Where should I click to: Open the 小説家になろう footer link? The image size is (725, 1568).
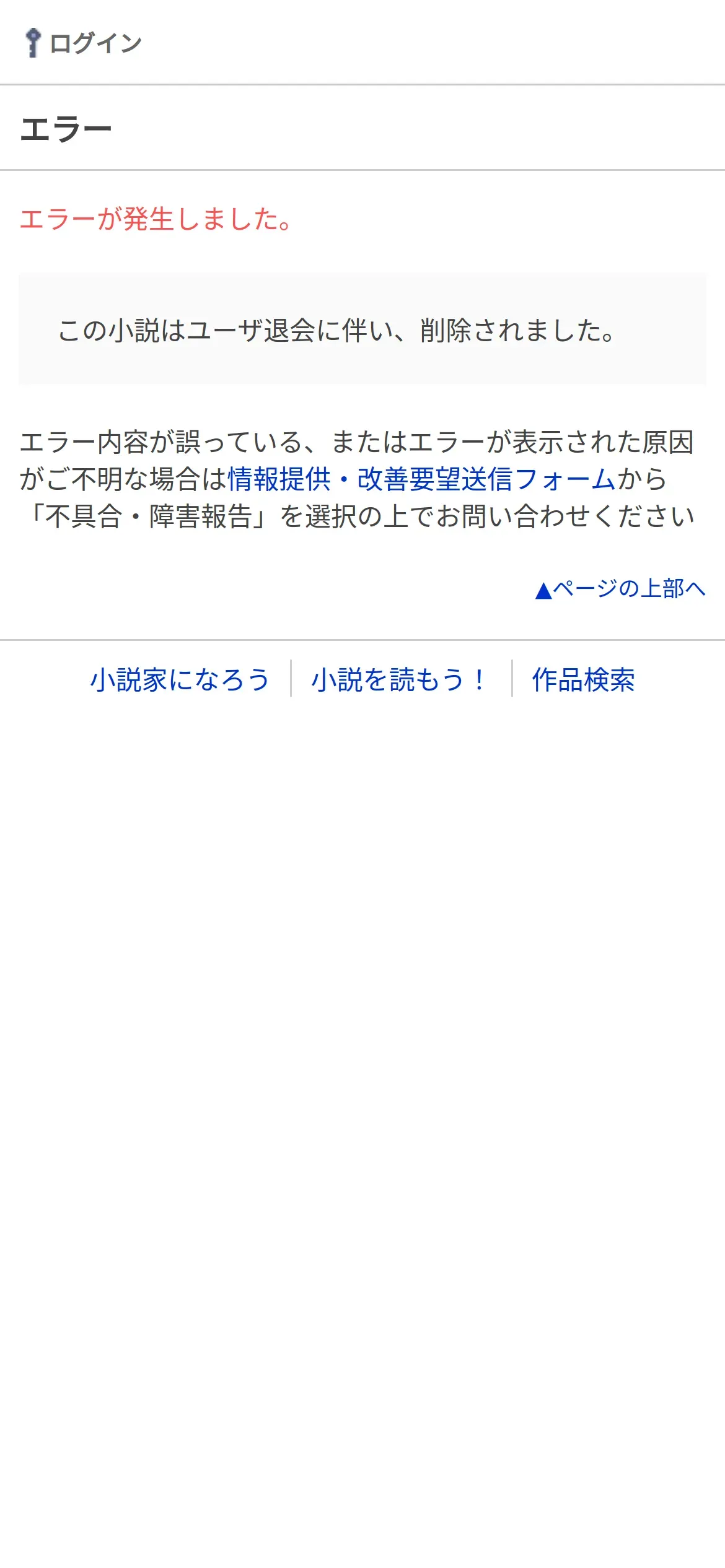coord(180,679)
